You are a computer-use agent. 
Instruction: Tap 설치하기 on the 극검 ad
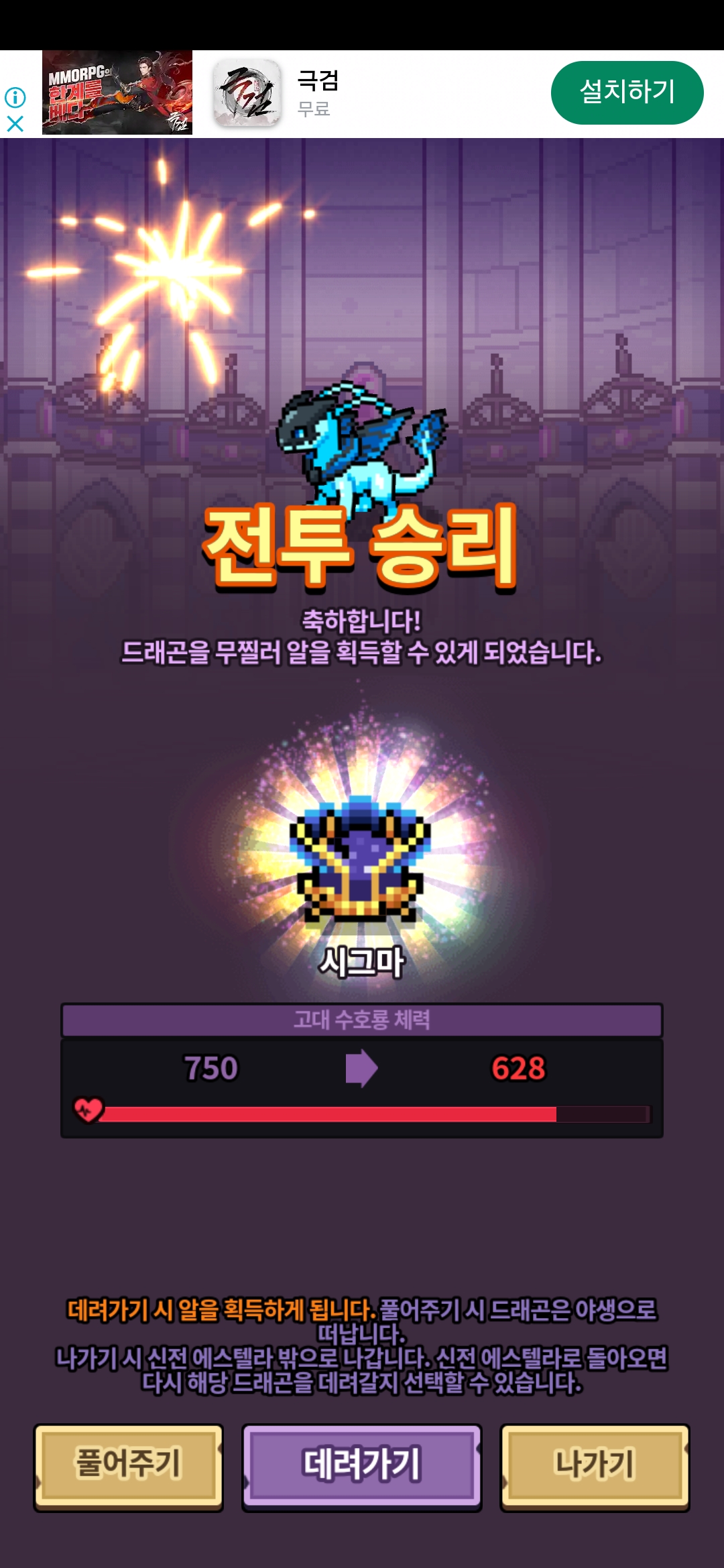click(x=627, y=92)
